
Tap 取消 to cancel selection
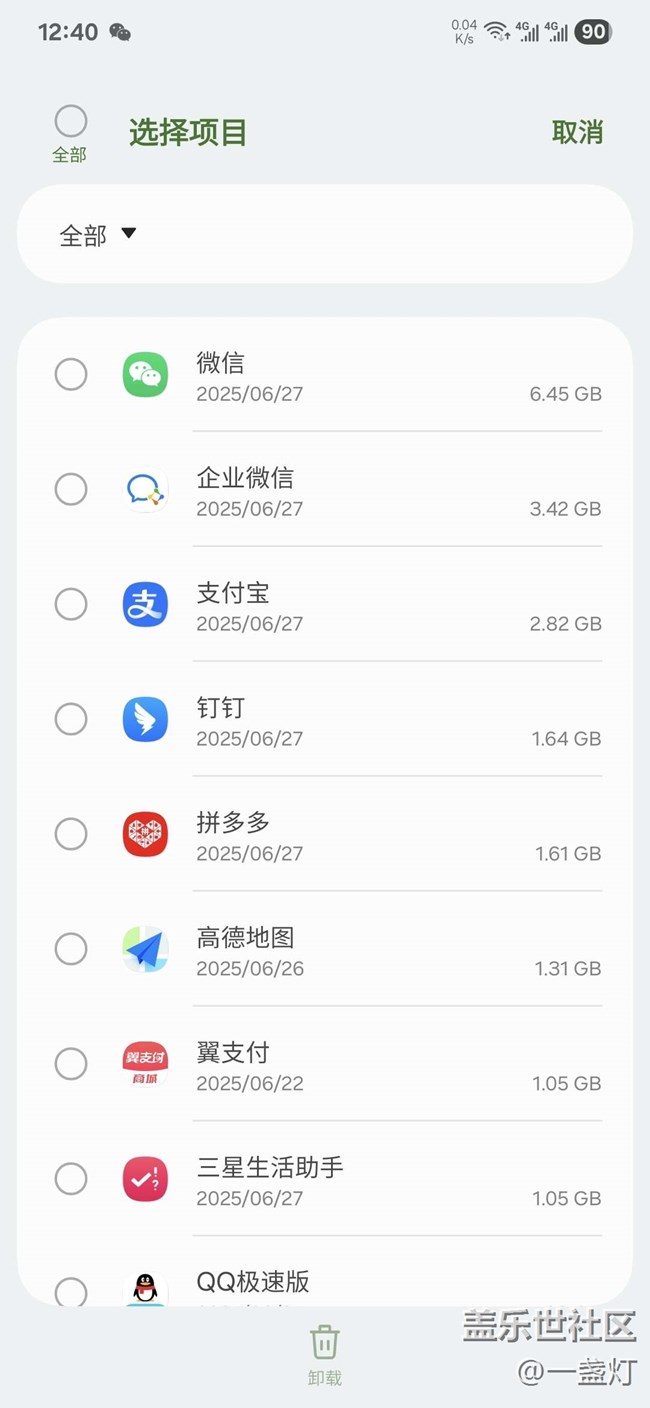tap(577, 132)
